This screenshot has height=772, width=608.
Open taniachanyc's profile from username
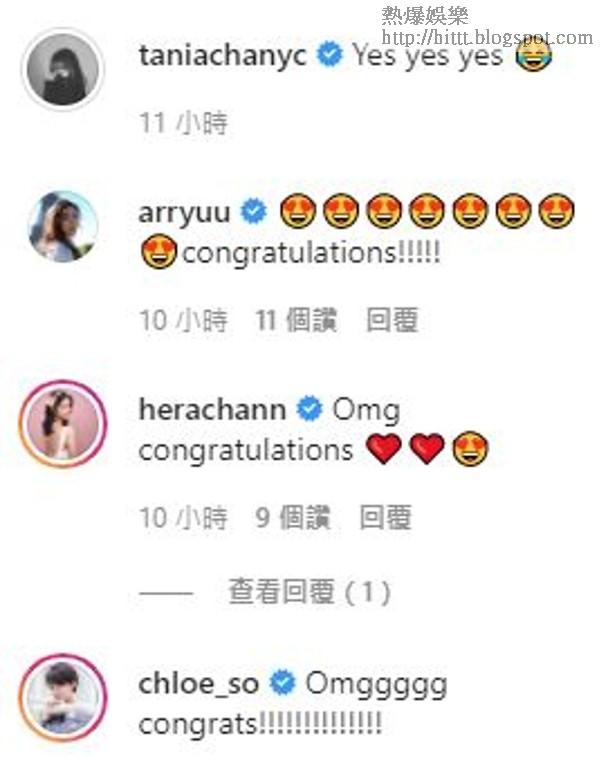tap(222, 54)
